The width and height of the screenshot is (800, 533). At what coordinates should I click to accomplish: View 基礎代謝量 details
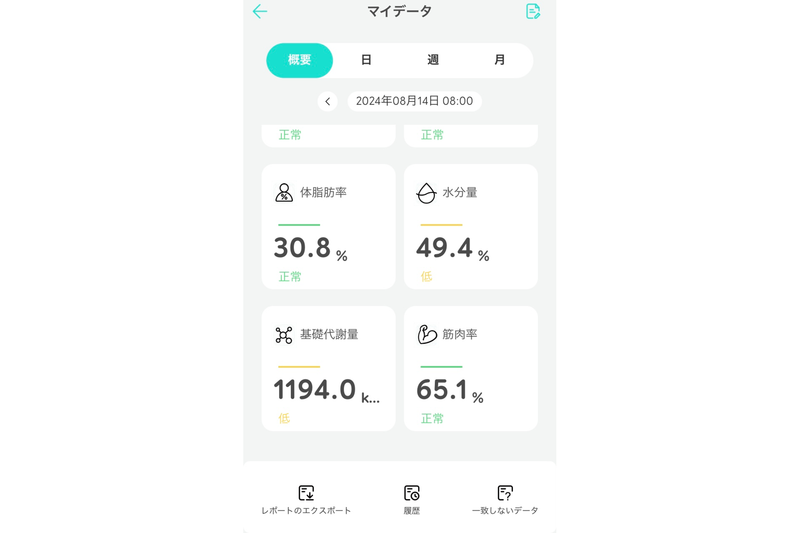pos(328,369)
